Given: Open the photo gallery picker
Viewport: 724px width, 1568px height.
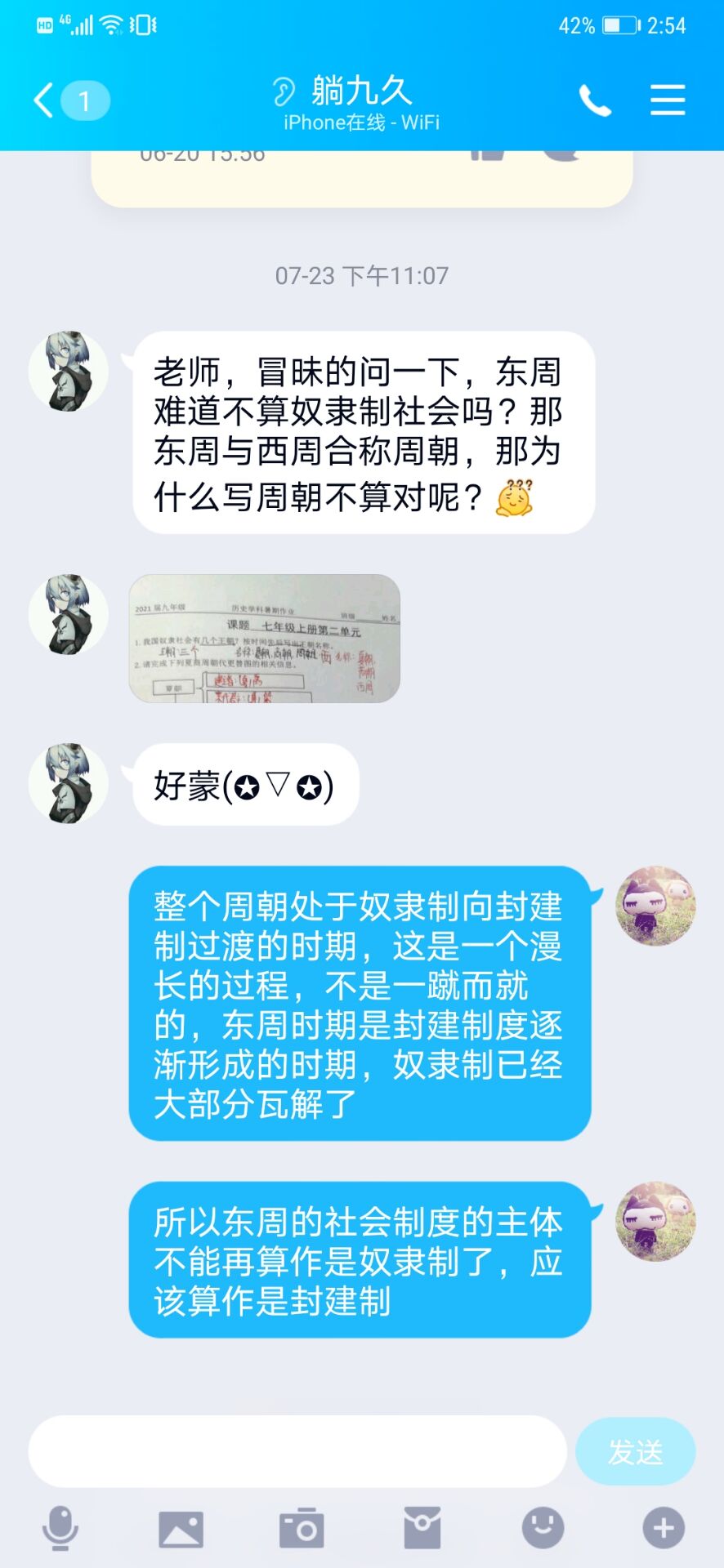Looking at the screenshot, I should (x=181, y=1527).
